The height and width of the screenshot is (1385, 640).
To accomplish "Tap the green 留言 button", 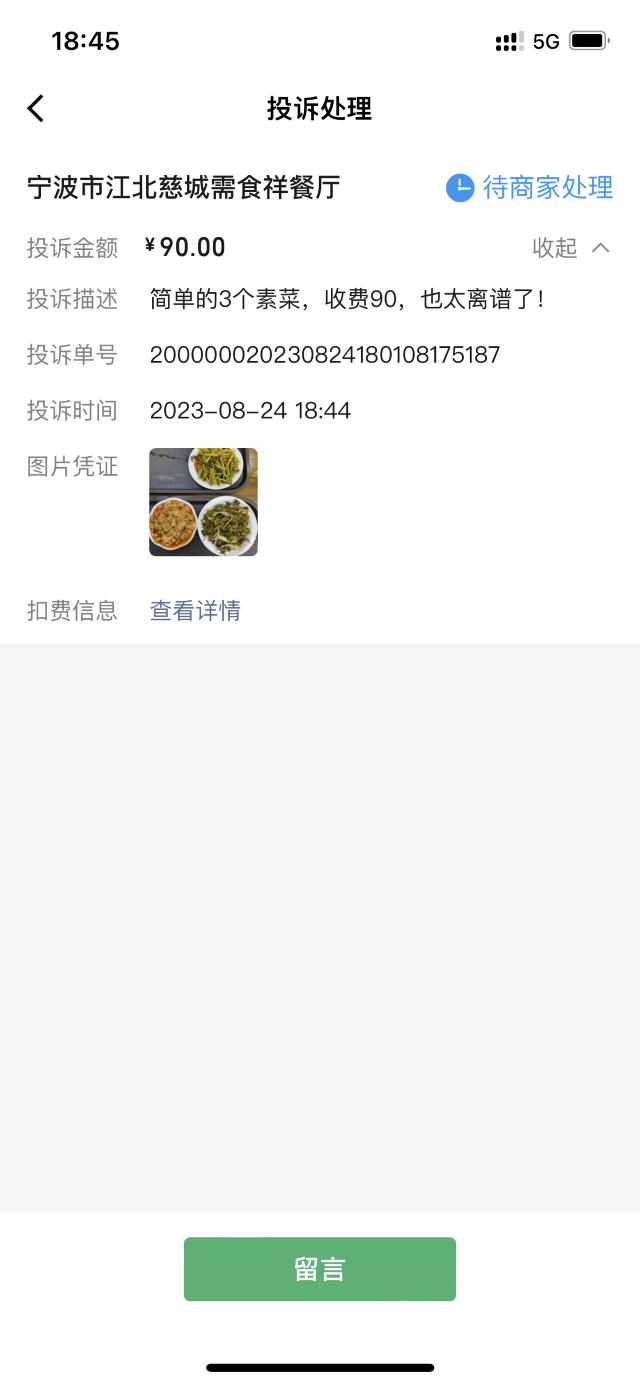I will coord(320,1269).
